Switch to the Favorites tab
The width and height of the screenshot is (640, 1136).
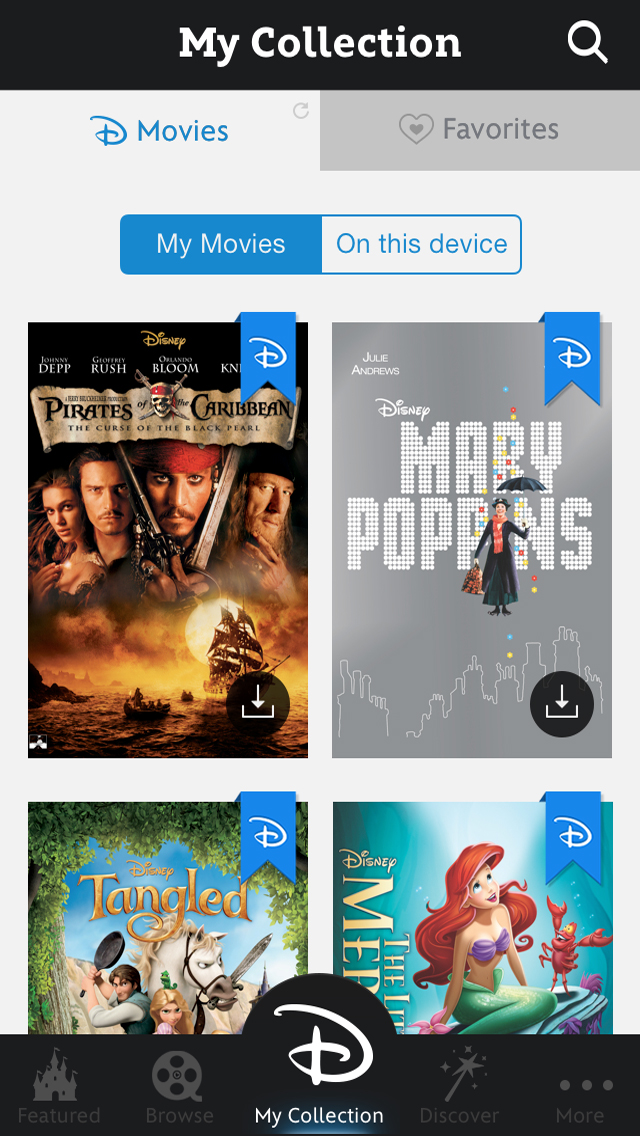480,130
